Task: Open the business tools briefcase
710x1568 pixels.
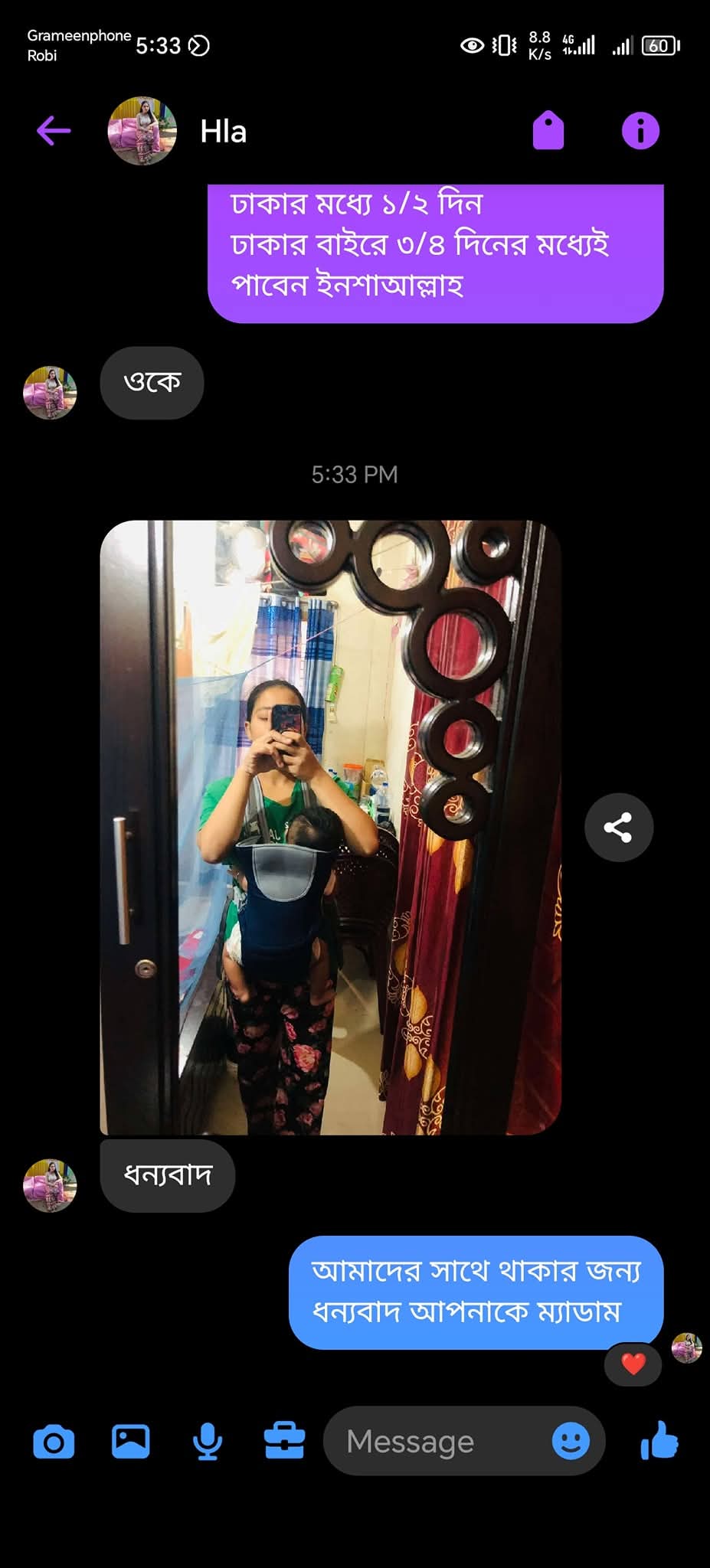Action: click(x=284, y=1442)
